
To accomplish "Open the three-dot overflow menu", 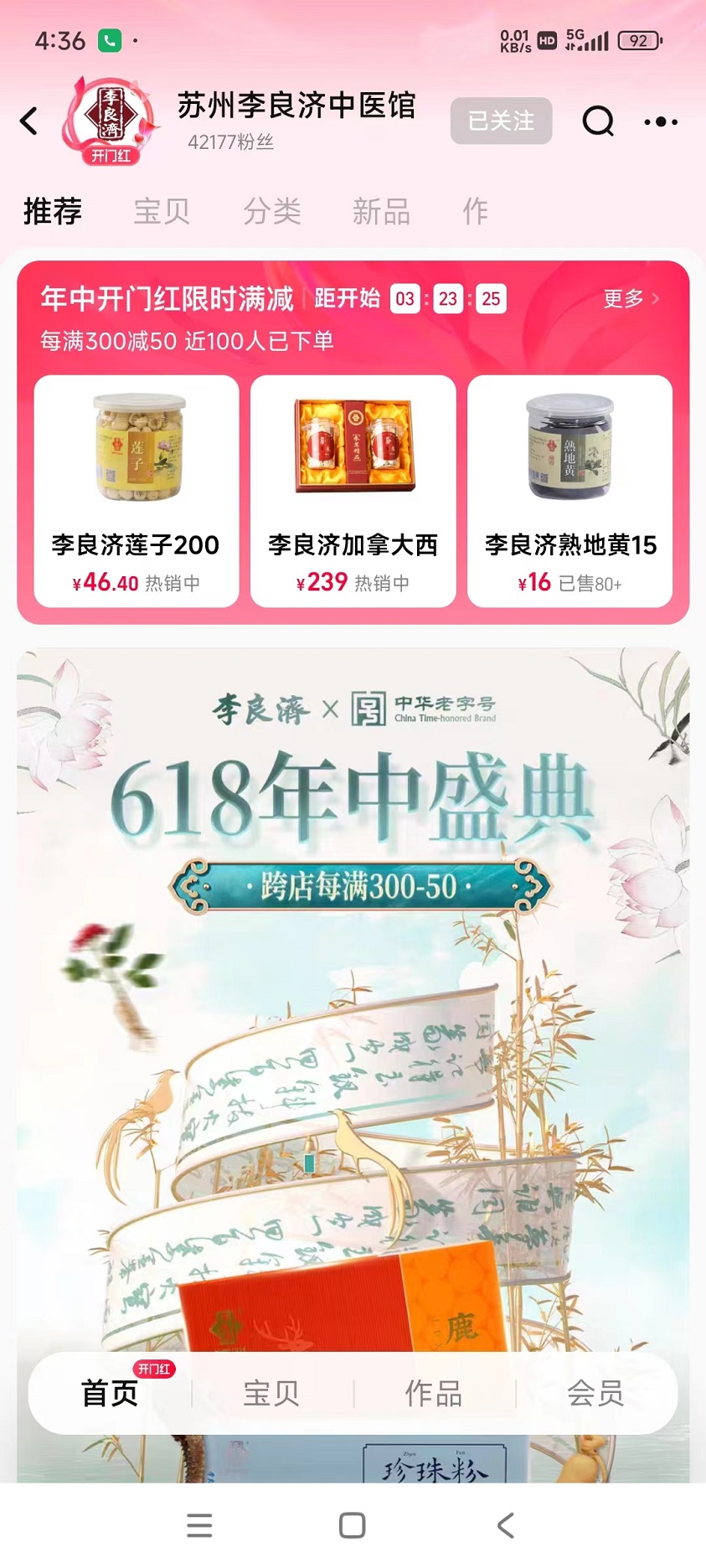I will click(x=661, y=122).
